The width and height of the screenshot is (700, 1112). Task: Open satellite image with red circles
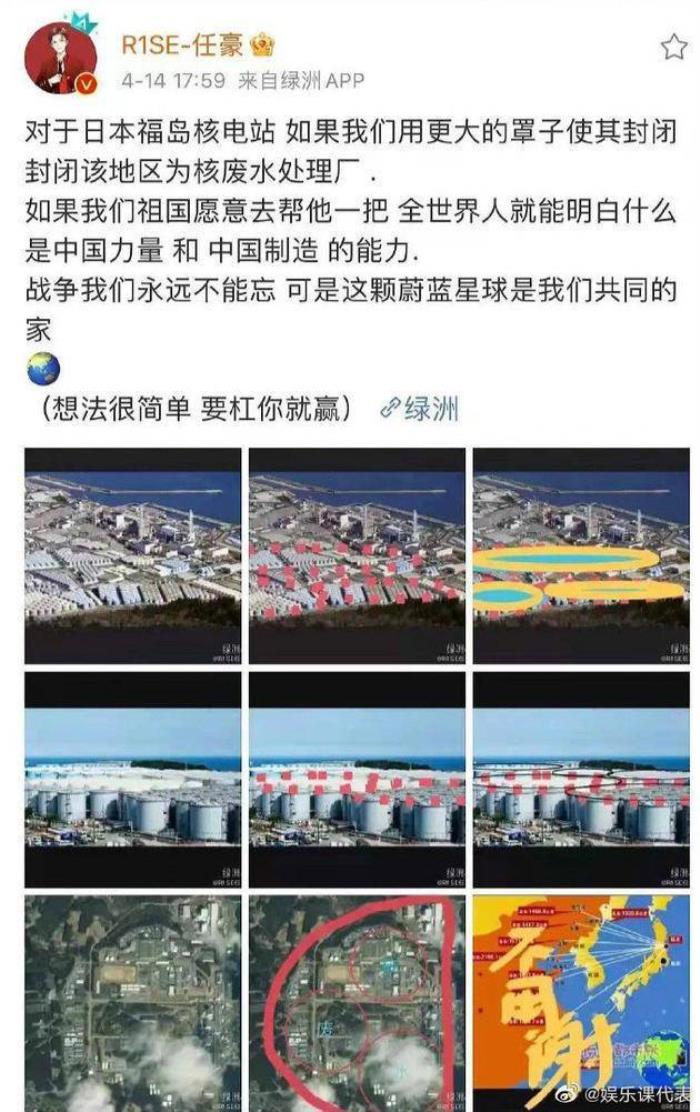357,1003
